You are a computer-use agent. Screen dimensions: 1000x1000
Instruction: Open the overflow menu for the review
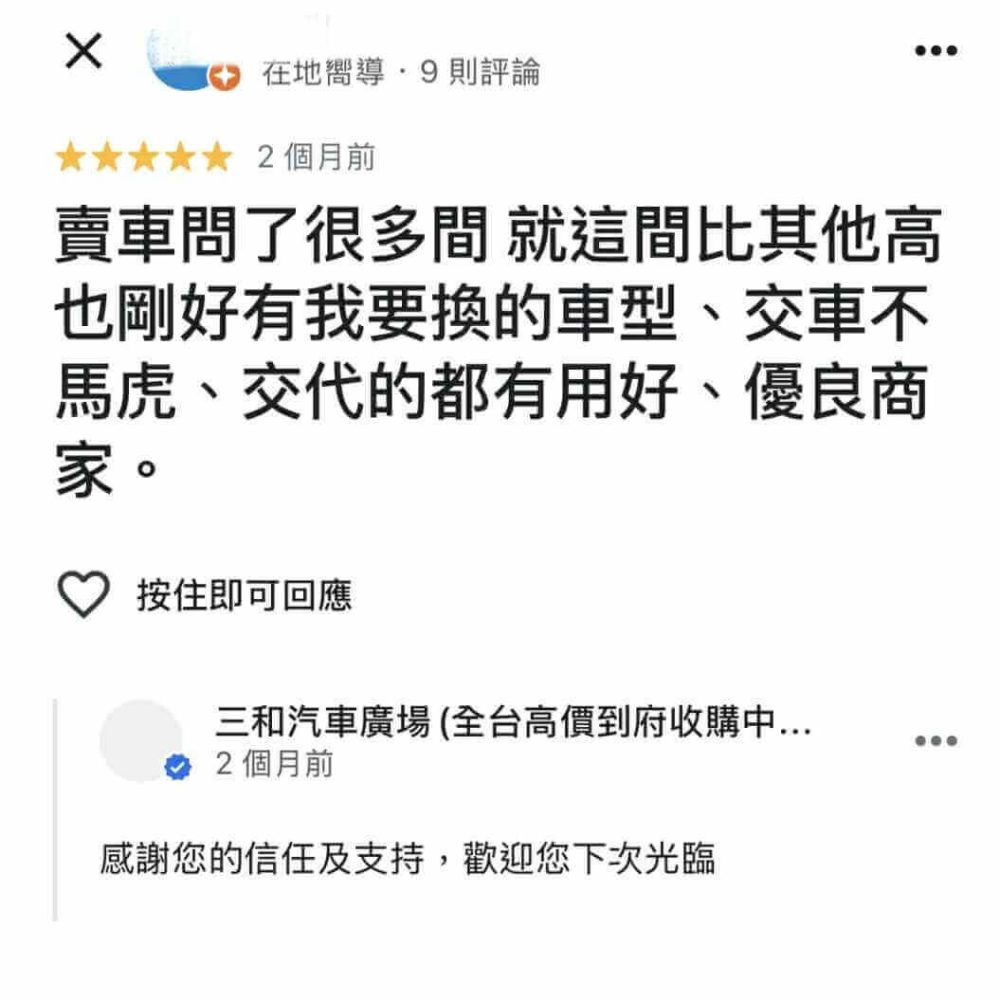click(937, 51)
